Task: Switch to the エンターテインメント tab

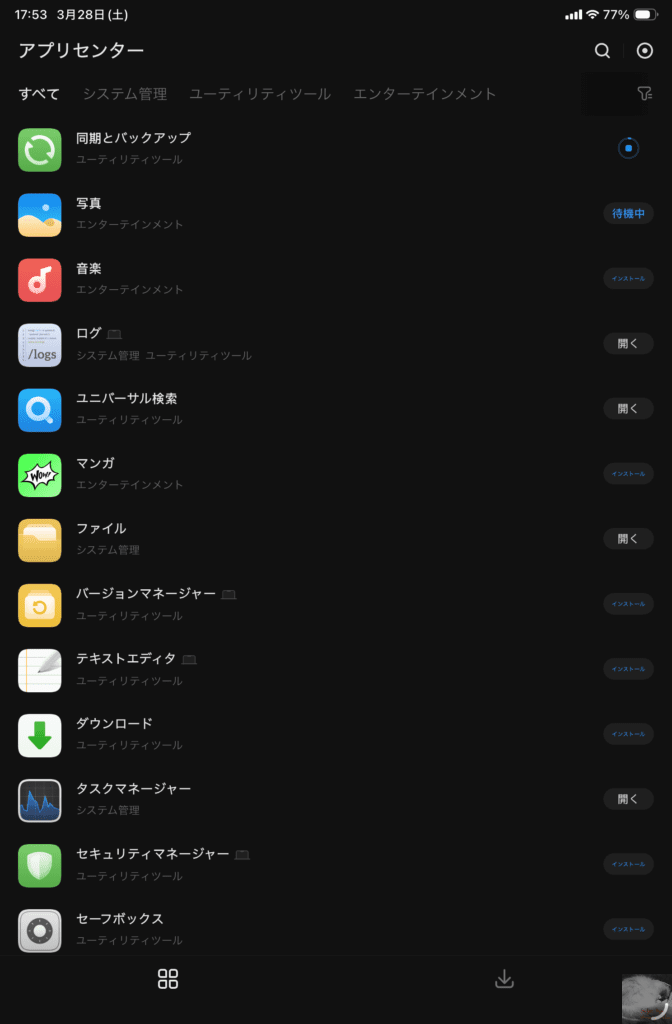Action: click(425, 94)
